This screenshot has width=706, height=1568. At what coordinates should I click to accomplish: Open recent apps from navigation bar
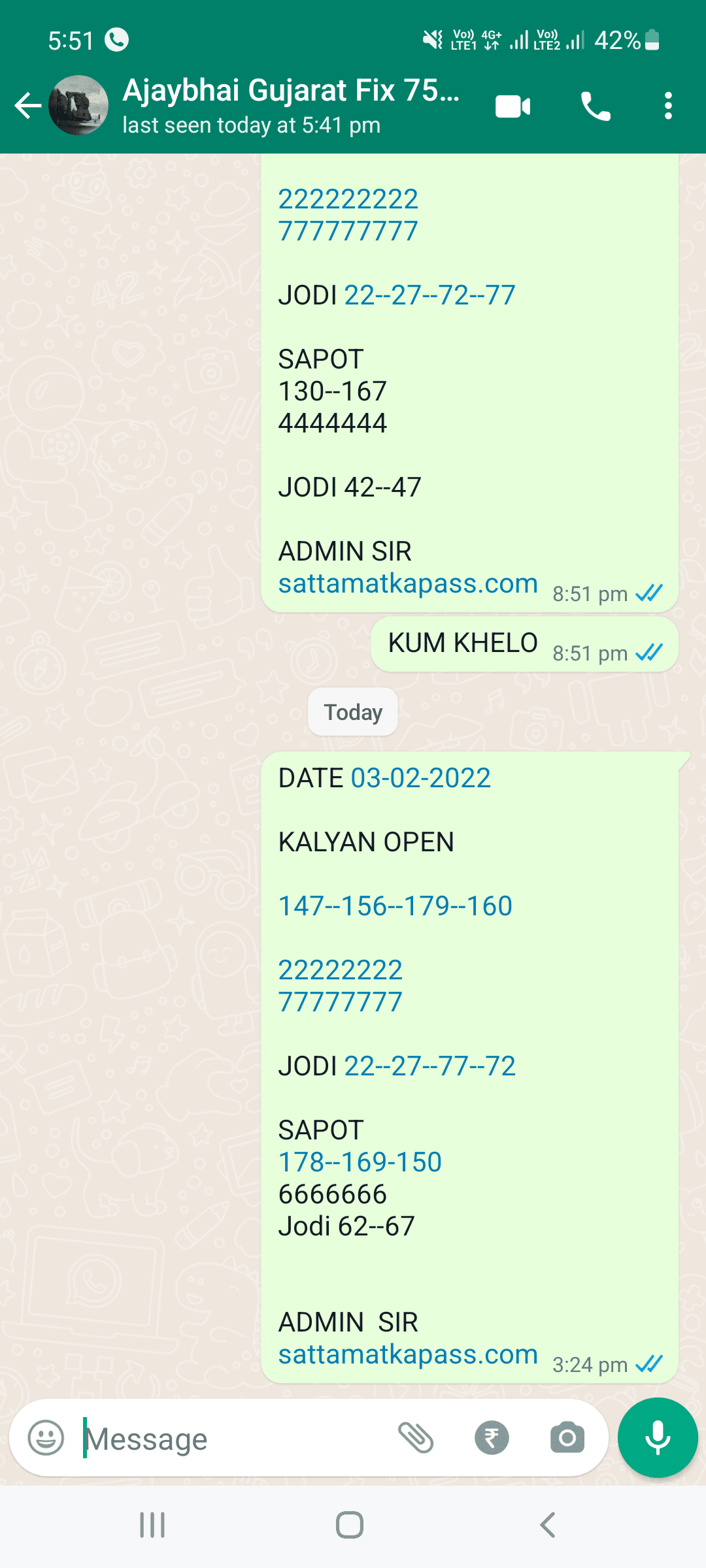coord(152,1526)
